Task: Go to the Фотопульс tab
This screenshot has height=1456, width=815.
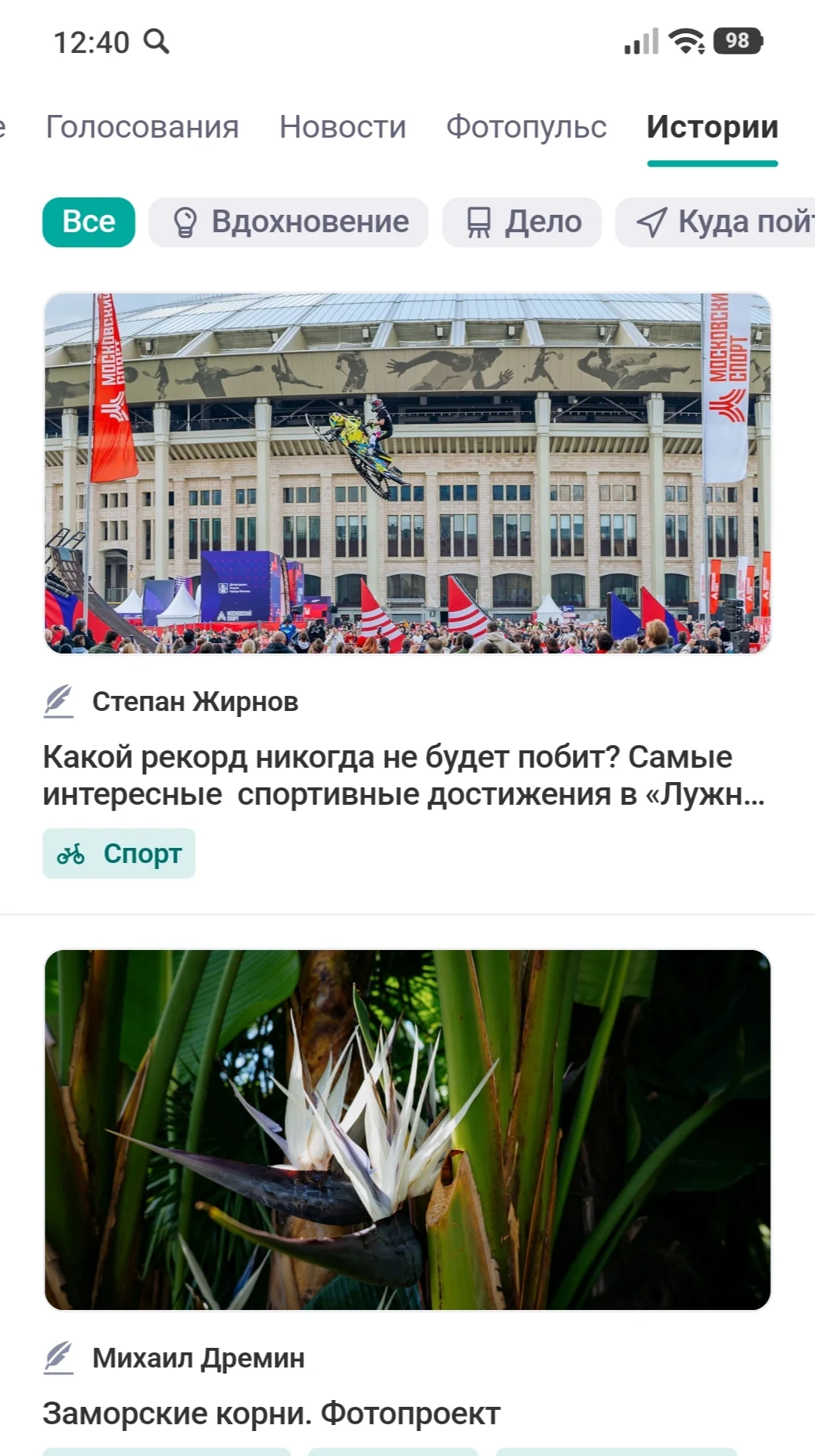Action: coord(526,127)
